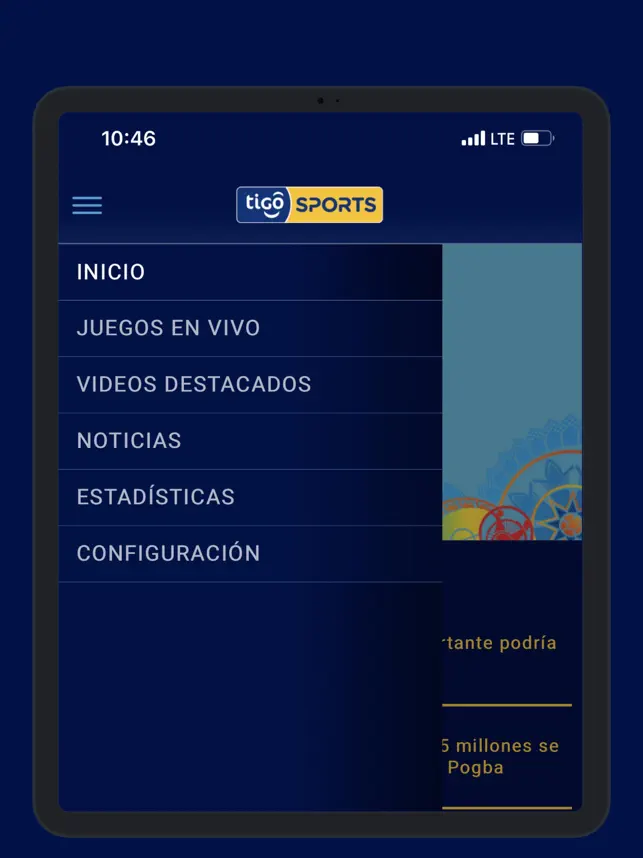Viewport: 643px width, 858px height.
Task: Select Videos Destacados
Action: coord(194,384)
